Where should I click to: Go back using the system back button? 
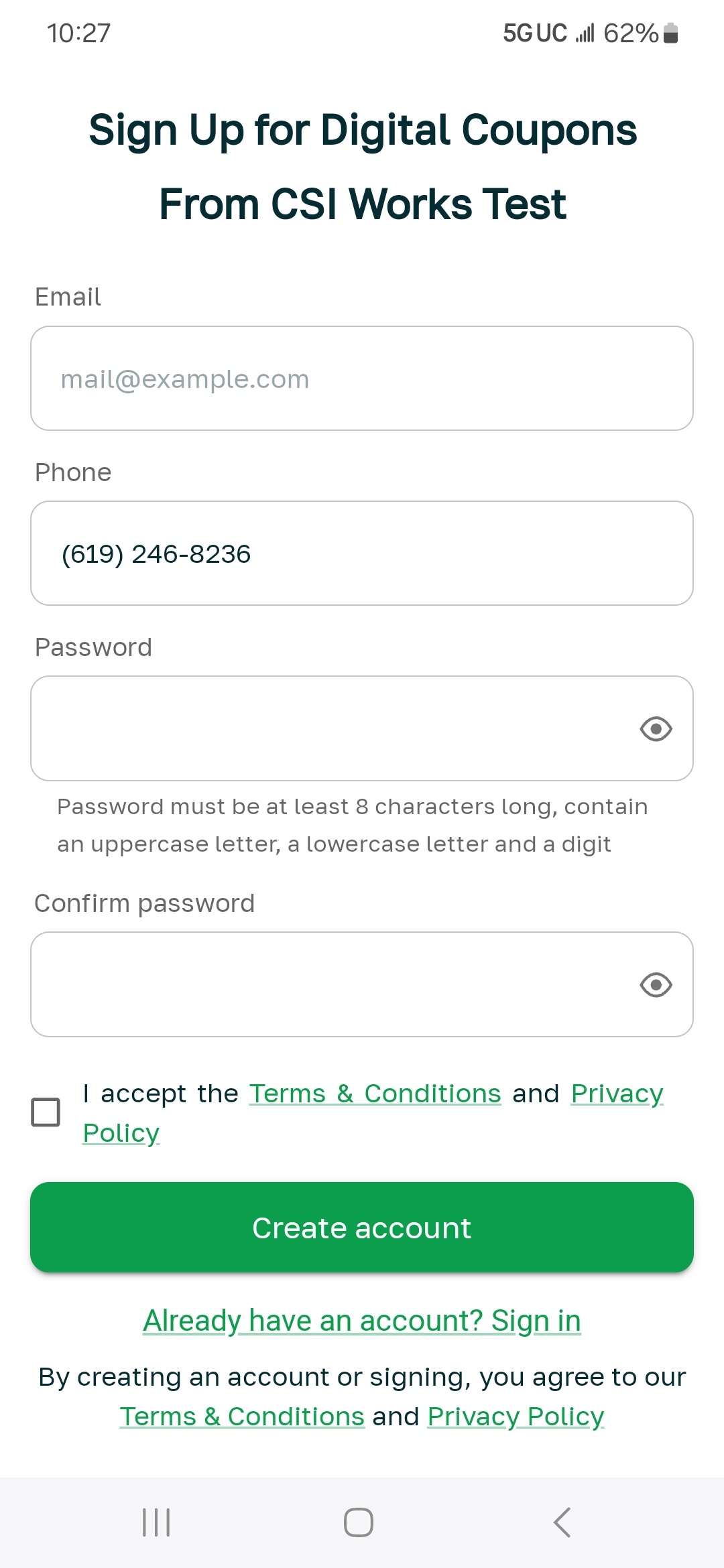pyautogui.click(x=562, y=1522)
